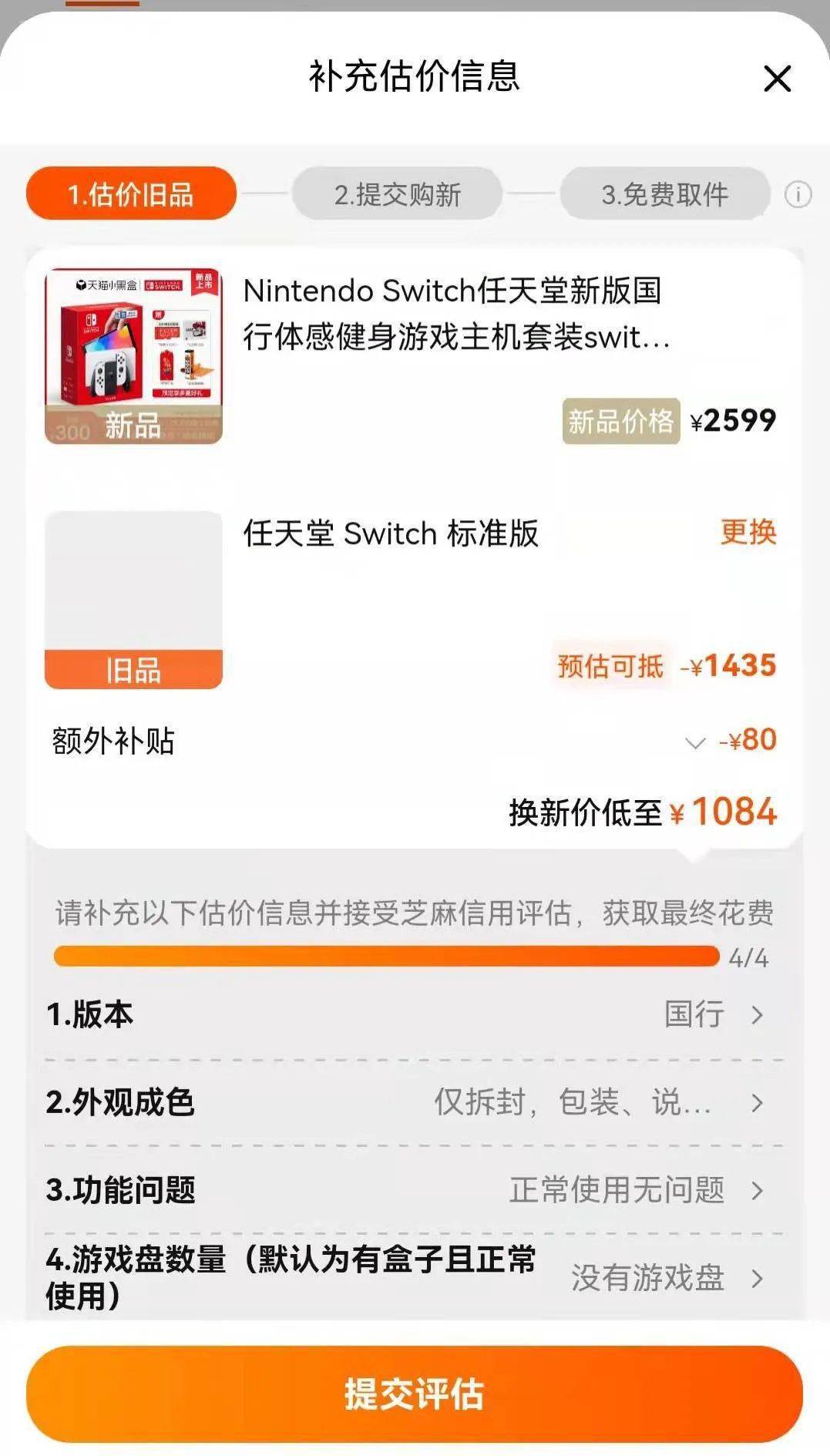Submit the evaluation with 提交评估
The width and height of the screenshot is (830, 1456).
(415, 1394)
